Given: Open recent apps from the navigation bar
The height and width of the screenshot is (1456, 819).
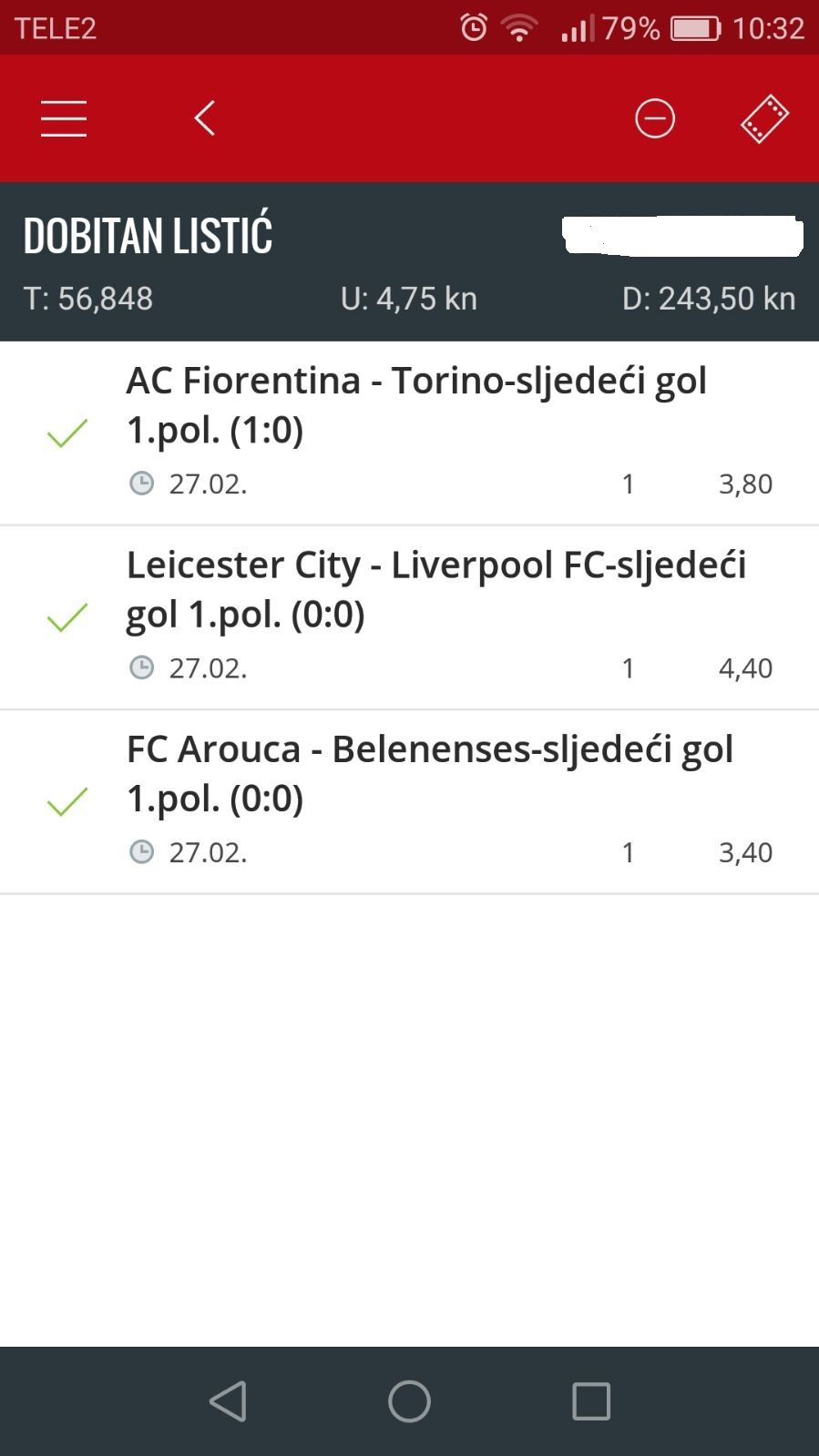Looking at the screenshot, I should pos(591,1401).
